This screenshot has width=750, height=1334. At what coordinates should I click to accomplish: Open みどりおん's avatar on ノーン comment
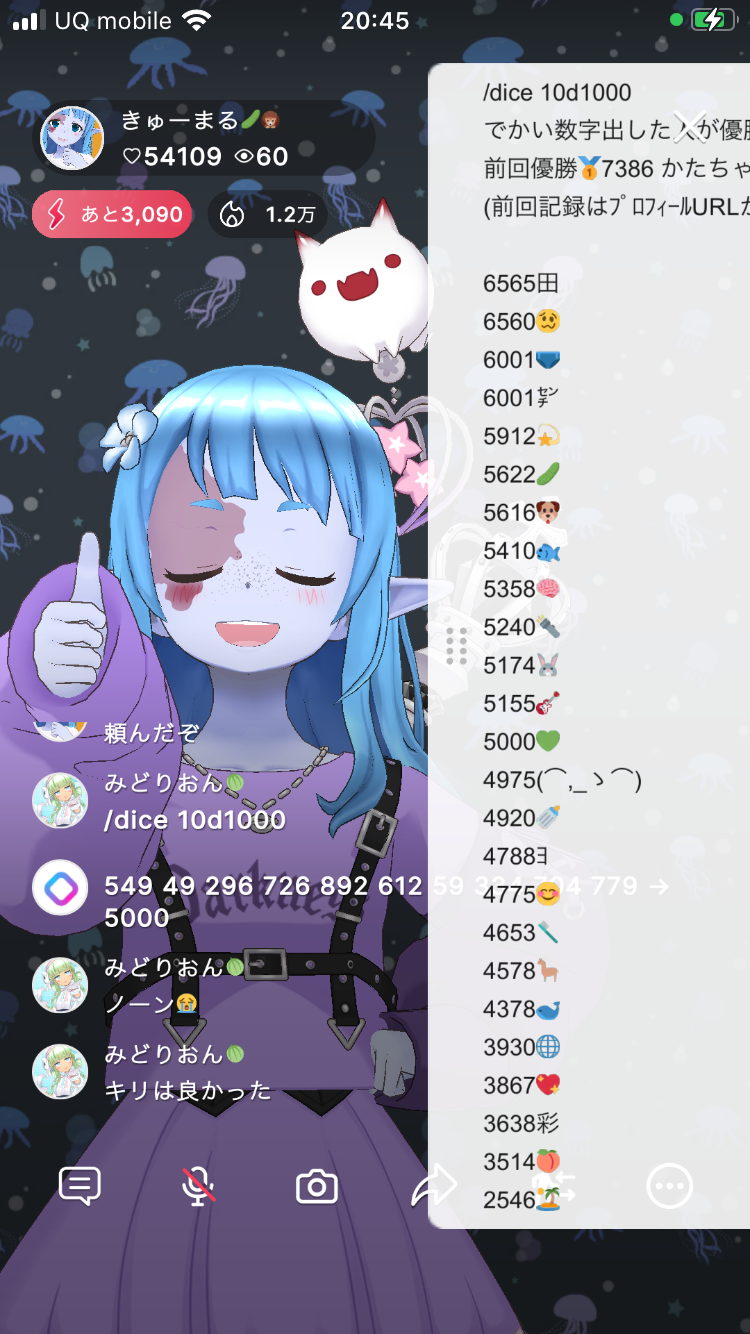(x=60, y=985)
